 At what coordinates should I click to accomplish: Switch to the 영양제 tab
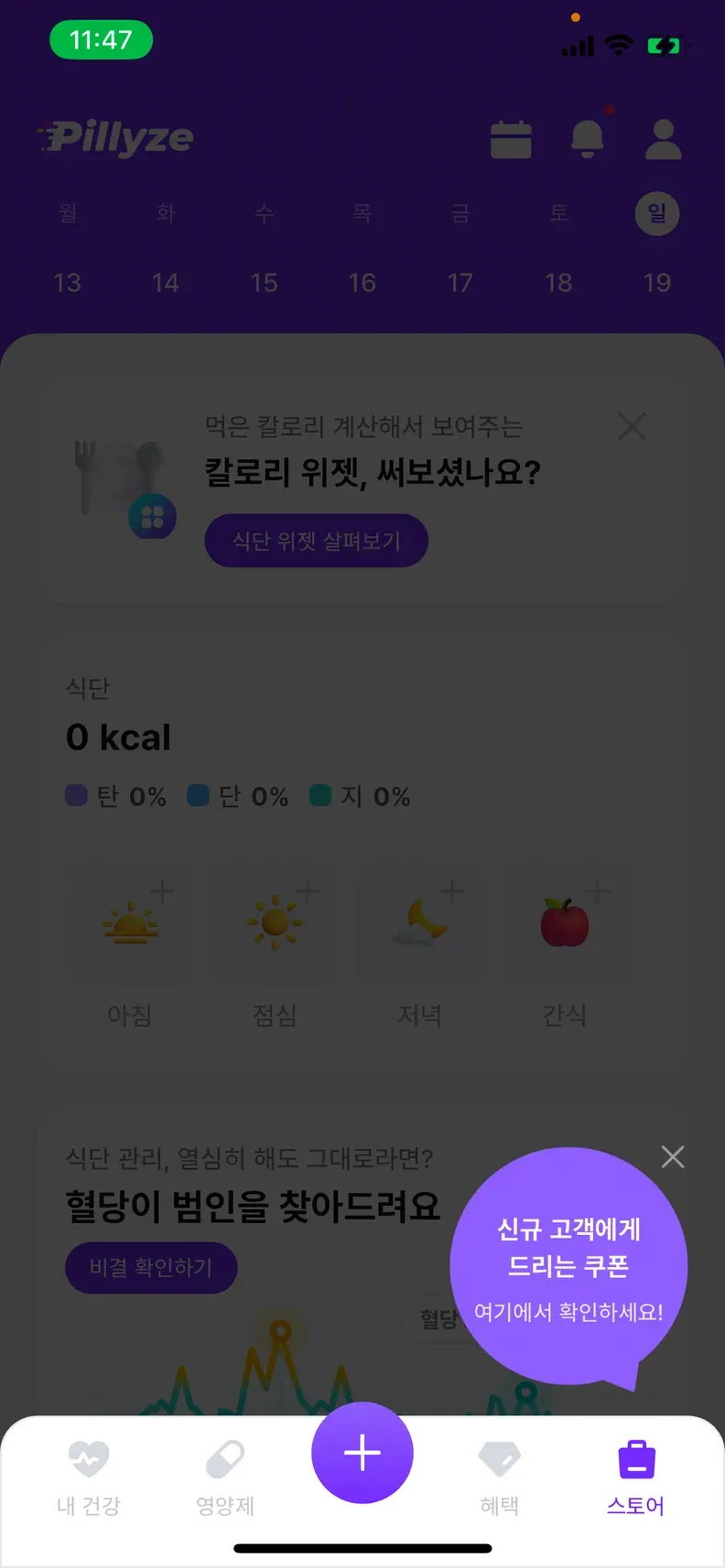tap(225, 1477)
